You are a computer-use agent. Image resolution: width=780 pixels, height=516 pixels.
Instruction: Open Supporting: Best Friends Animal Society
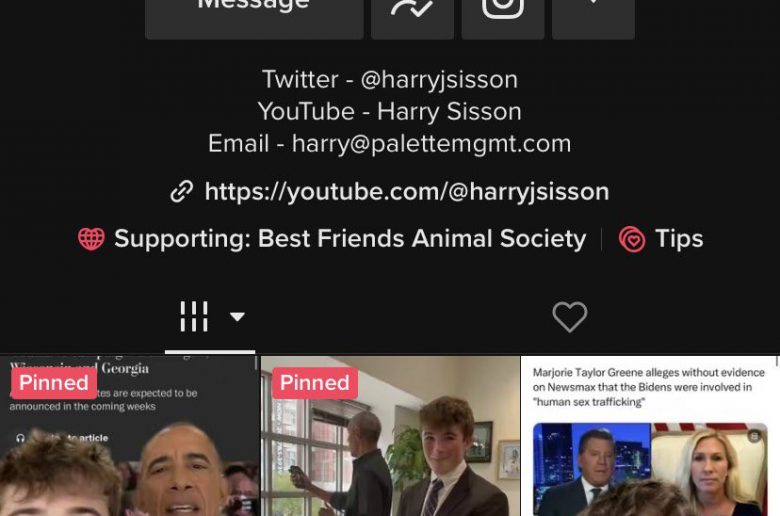349,239
